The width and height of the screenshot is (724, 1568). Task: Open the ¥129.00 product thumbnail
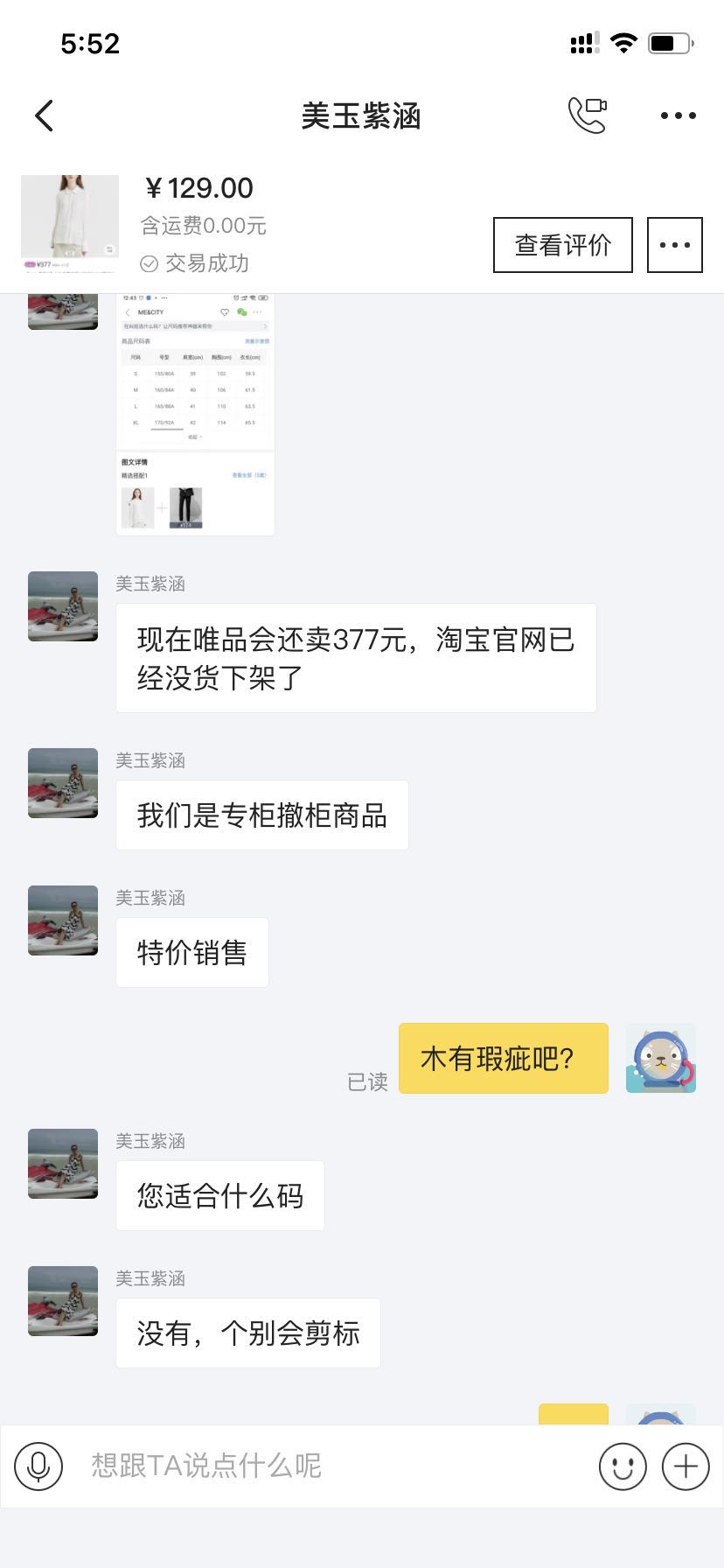[x=70, y=224]
